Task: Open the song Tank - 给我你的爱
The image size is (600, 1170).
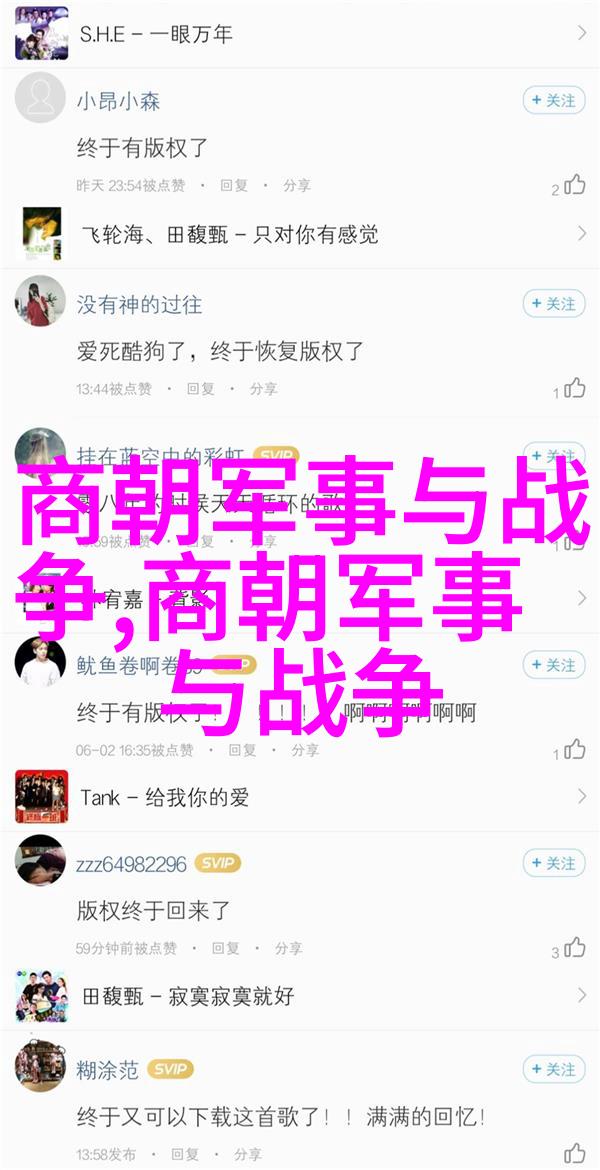Action: tap(300, 797)
